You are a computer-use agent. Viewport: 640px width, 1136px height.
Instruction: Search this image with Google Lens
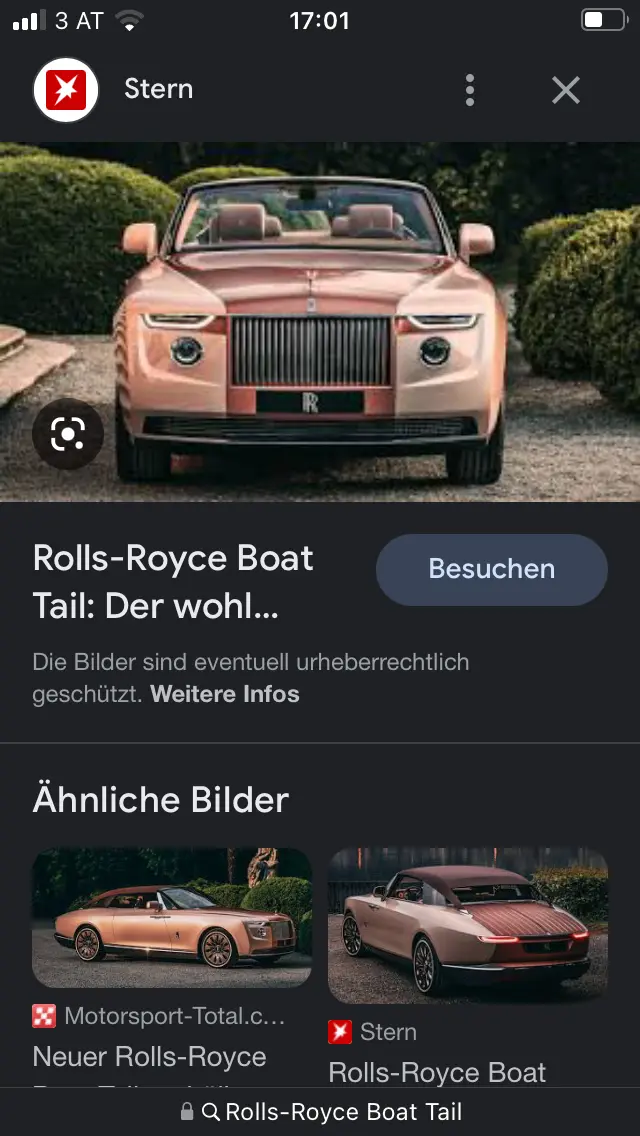coord(67,434)
